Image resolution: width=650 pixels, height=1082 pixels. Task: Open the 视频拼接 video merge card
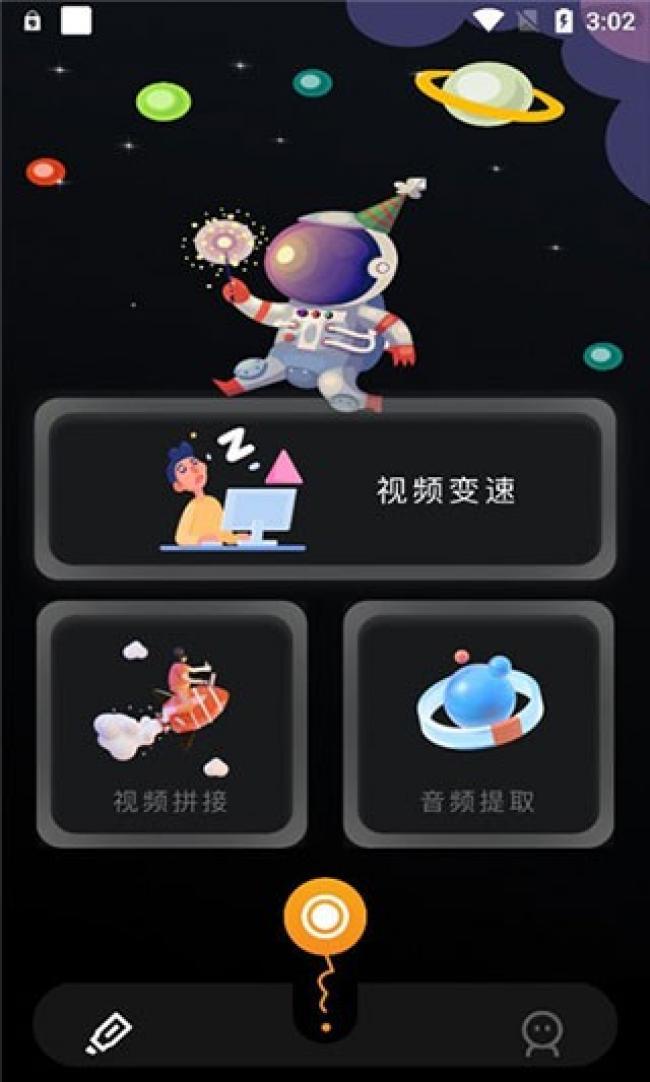click(171, 725)
